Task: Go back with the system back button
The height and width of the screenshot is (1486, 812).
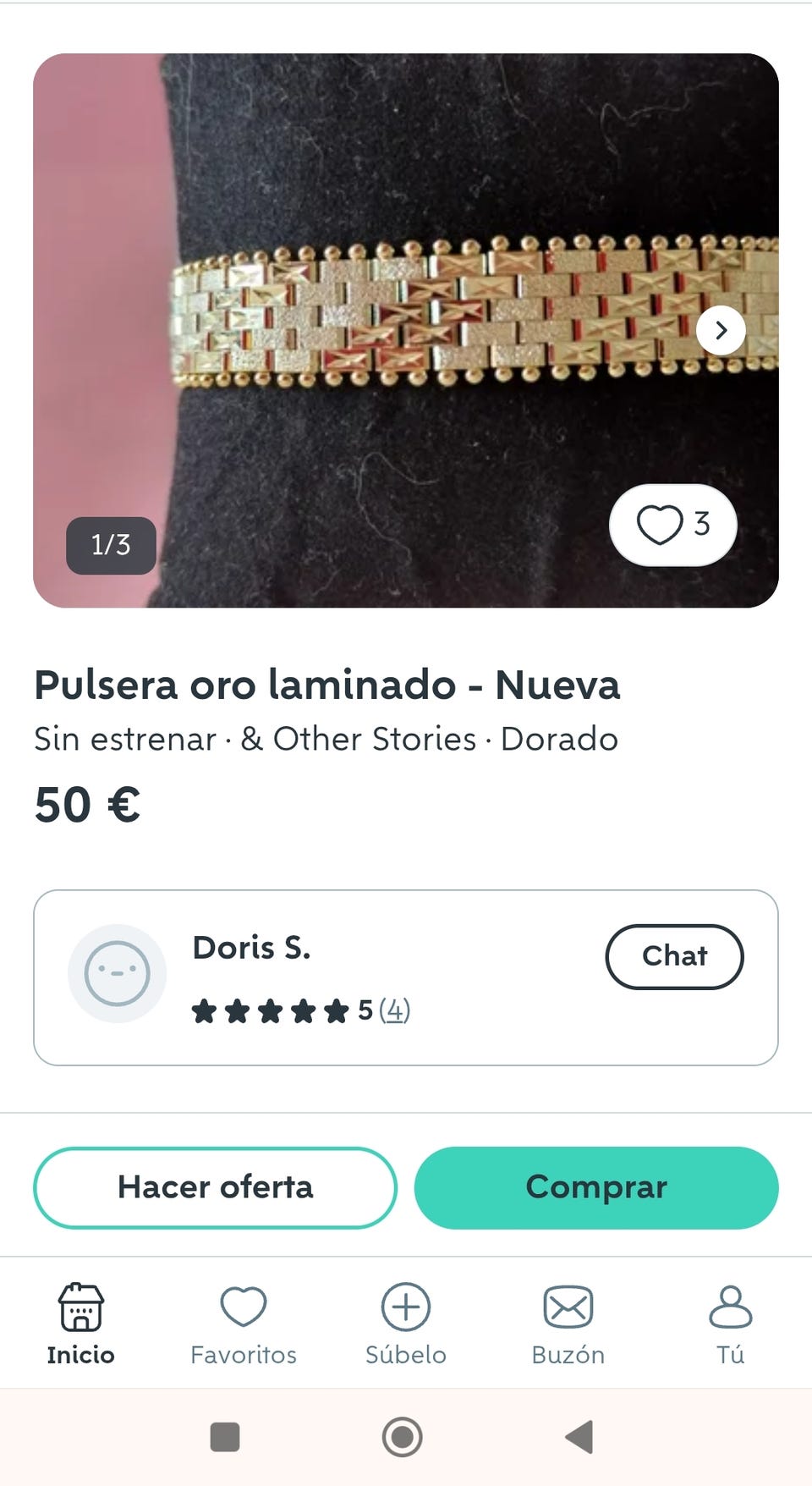Action: (579, 1437)
